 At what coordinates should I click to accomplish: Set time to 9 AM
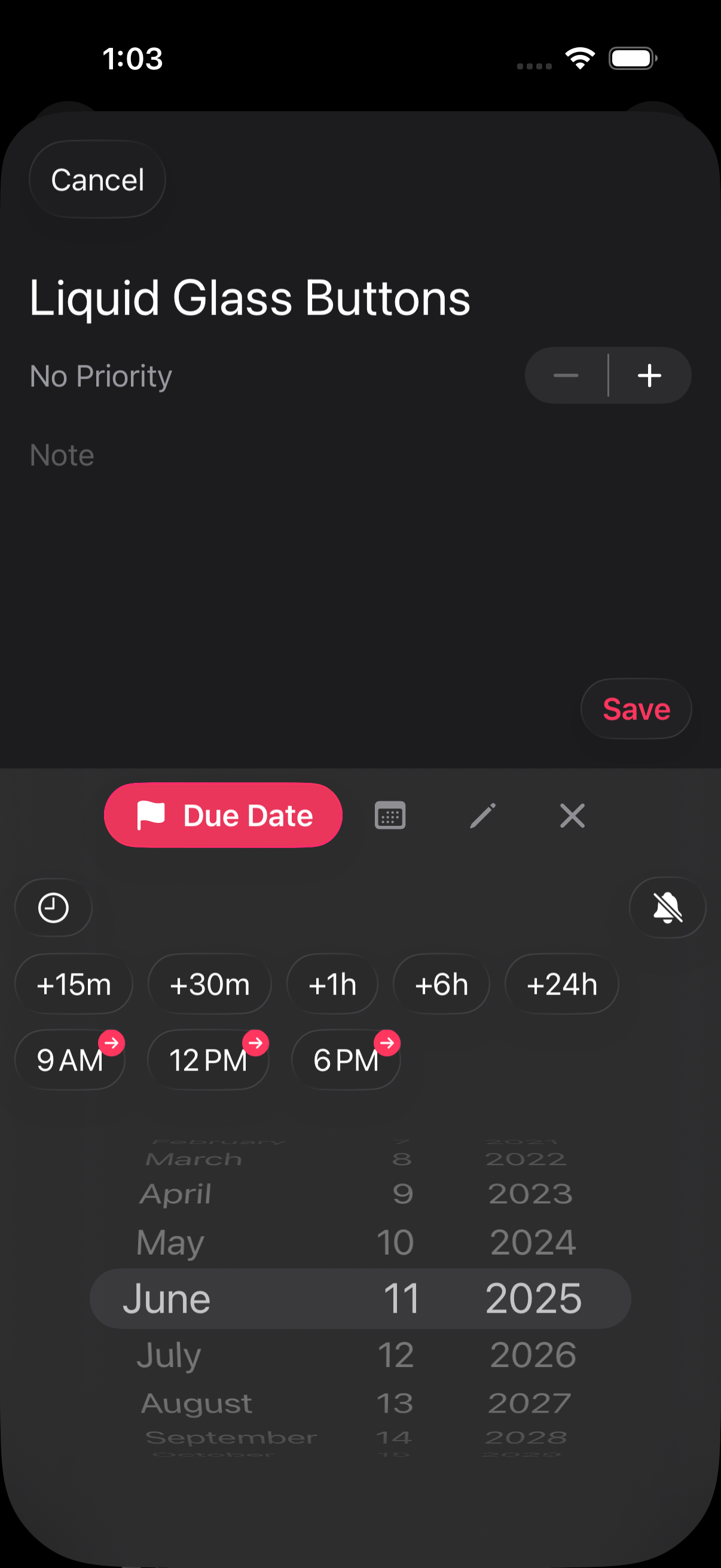[x=70, y=1060]
